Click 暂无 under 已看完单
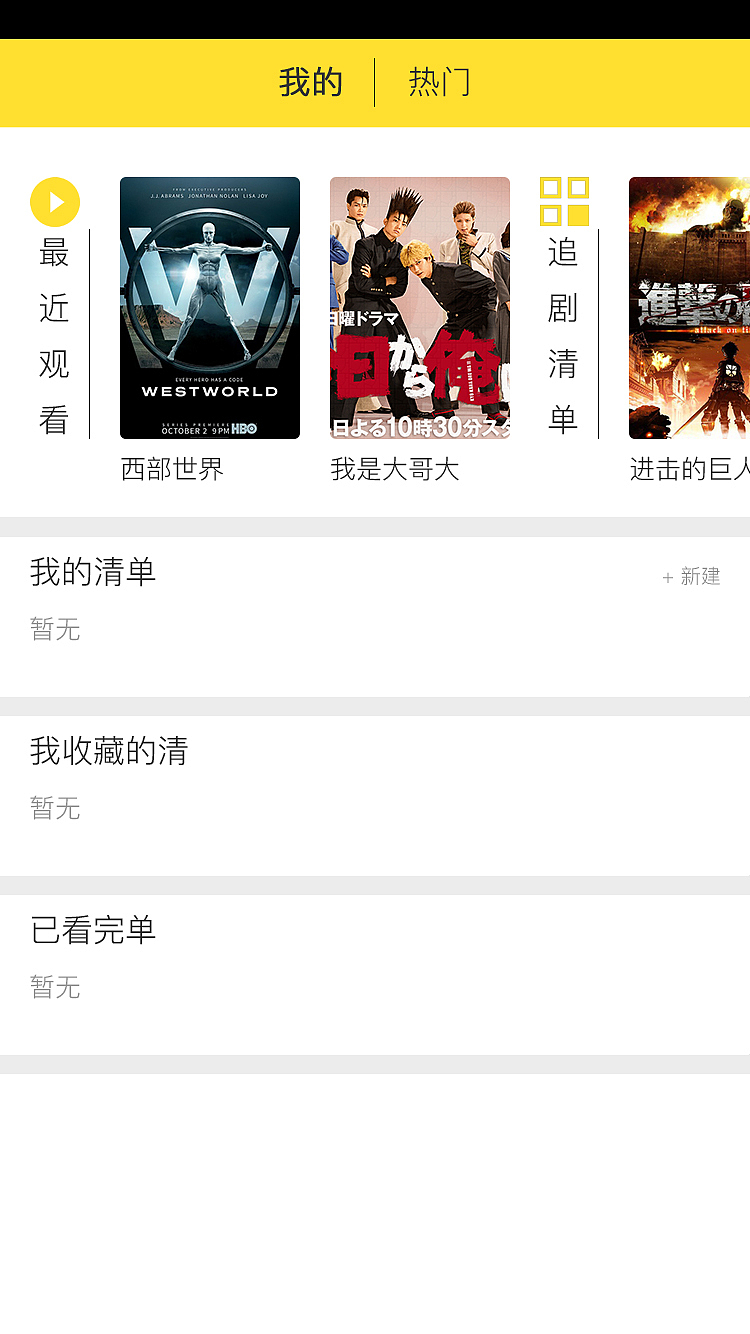The image size is (750, 1334). 55,989
